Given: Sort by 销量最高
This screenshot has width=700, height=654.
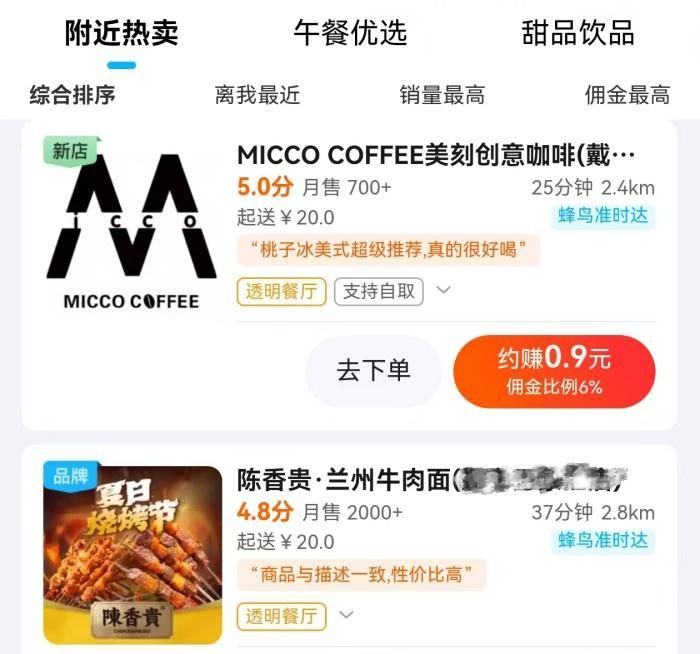Looking at the screenshot, I should [x=442, y=95].
